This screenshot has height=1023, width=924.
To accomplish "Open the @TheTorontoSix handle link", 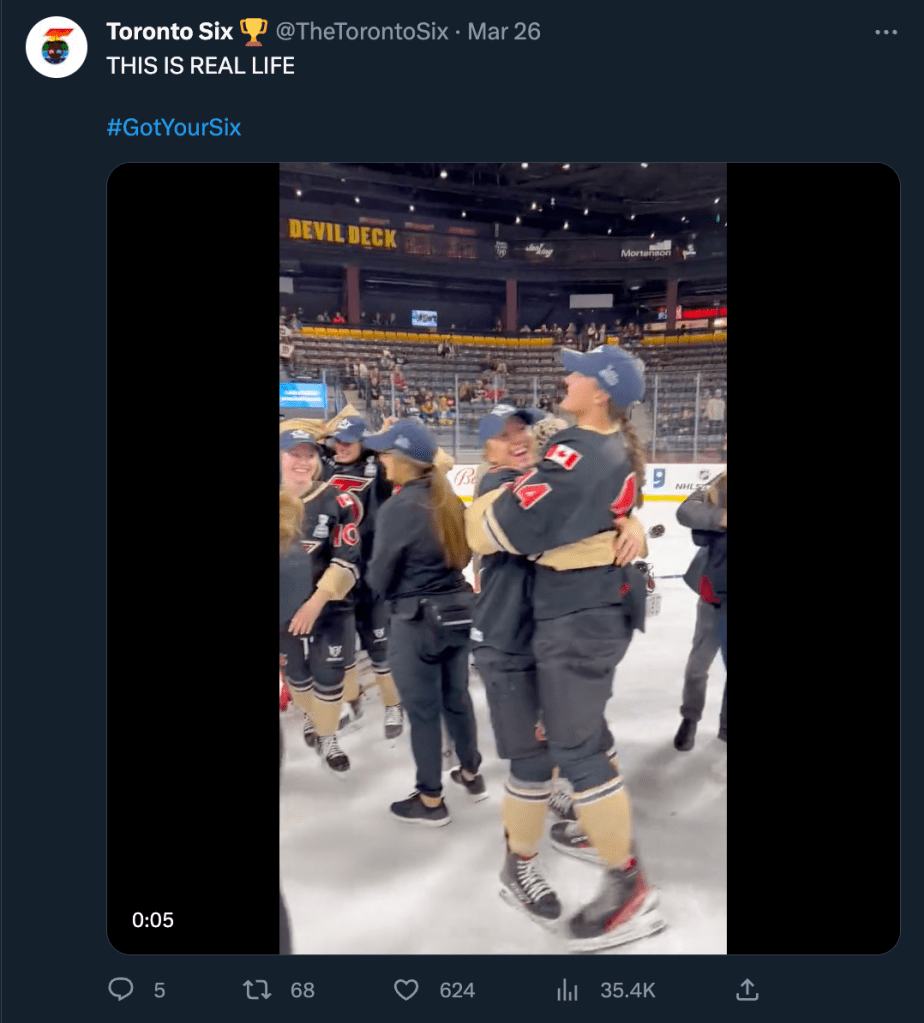I will click(x=361, y=31).
